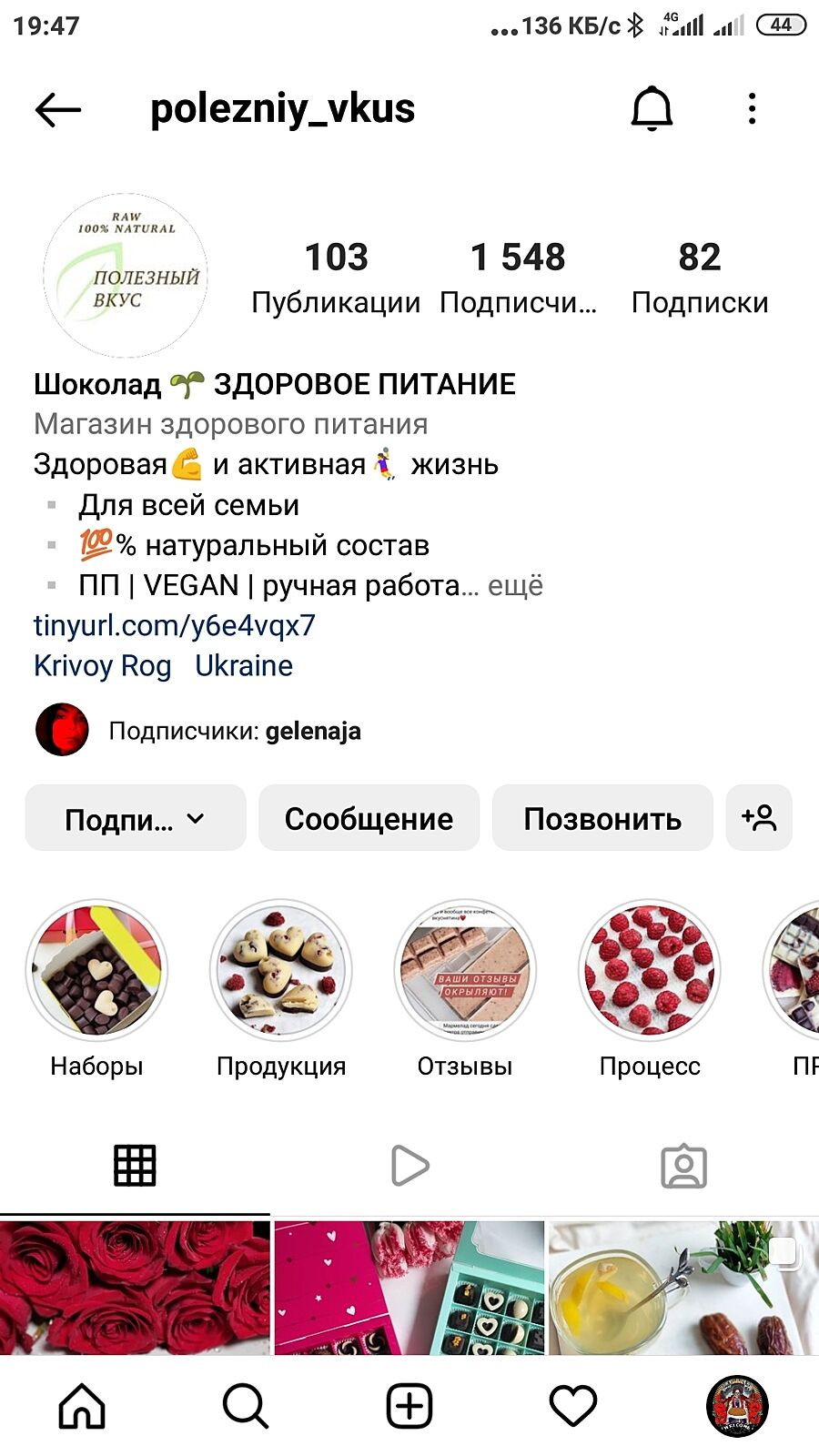Open the tinyurl.com/y6e4vqx7 link
Image resolution: width=819 pixels, height=1456 pixels.
pyautogui.click(x=175, y=625)
